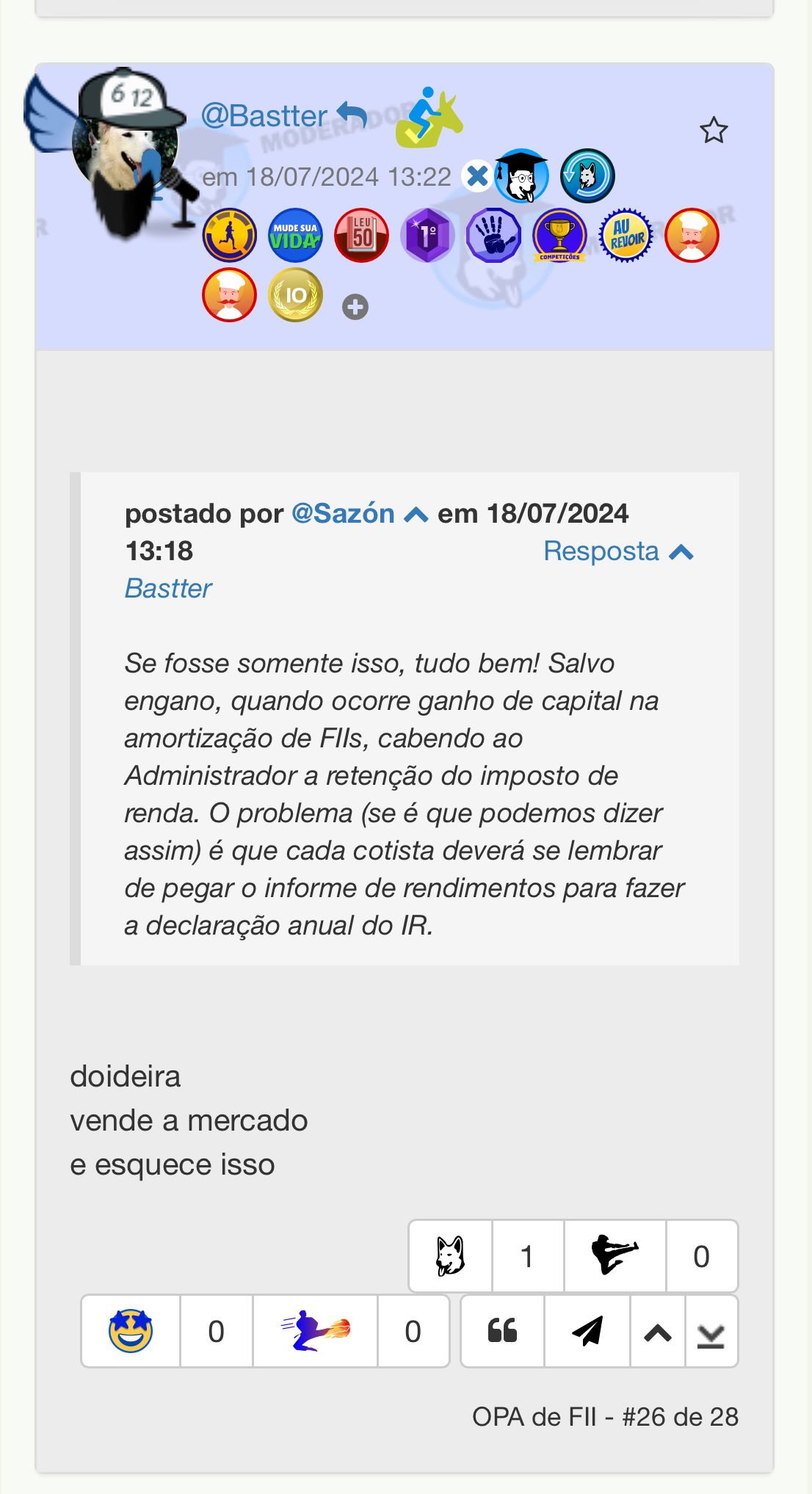
Task: Jump to the quoted Resposta
Action: (x=618, y=551)
